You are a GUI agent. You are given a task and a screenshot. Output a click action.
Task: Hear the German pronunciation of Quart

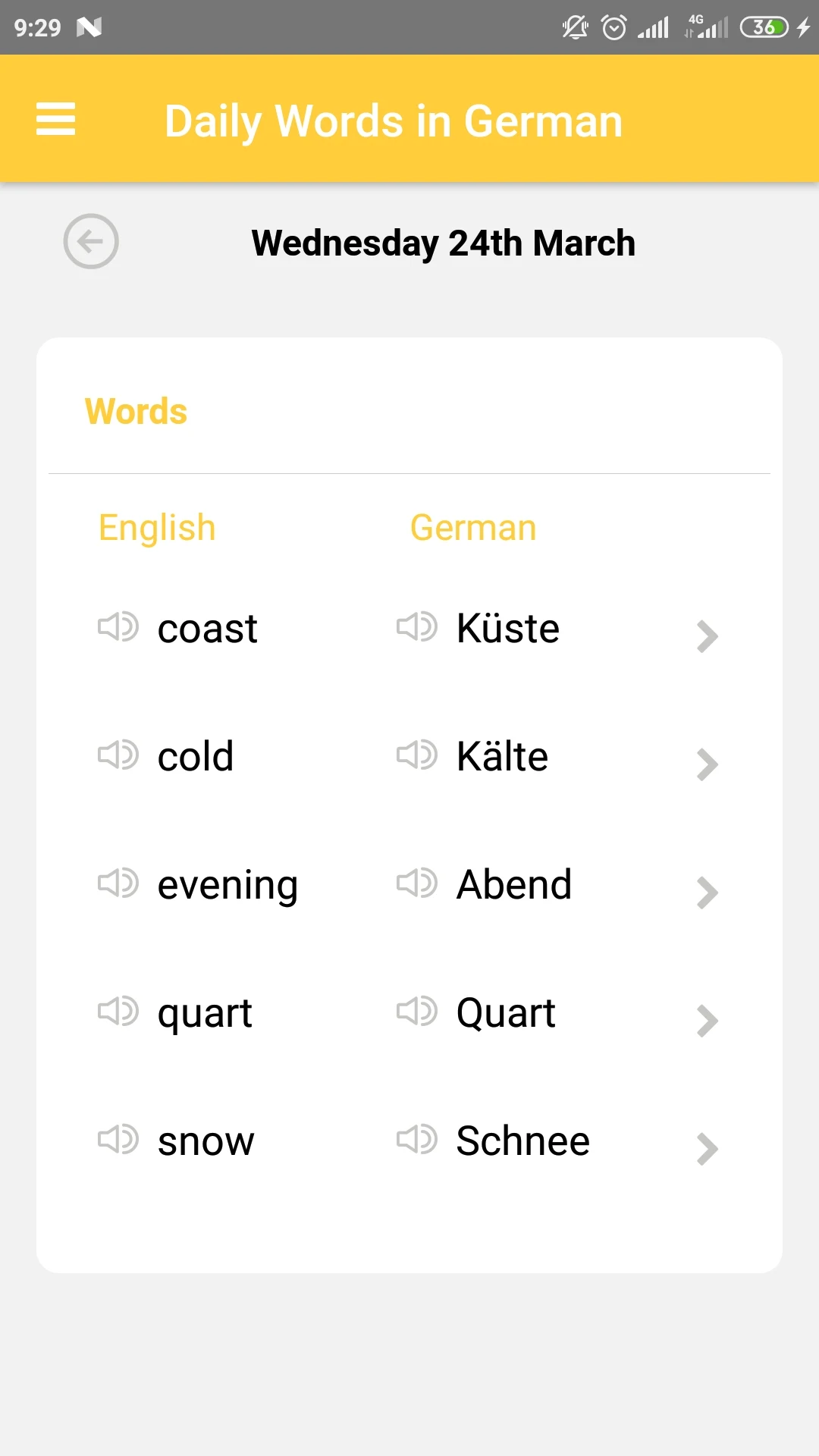tap(417, 1012)
